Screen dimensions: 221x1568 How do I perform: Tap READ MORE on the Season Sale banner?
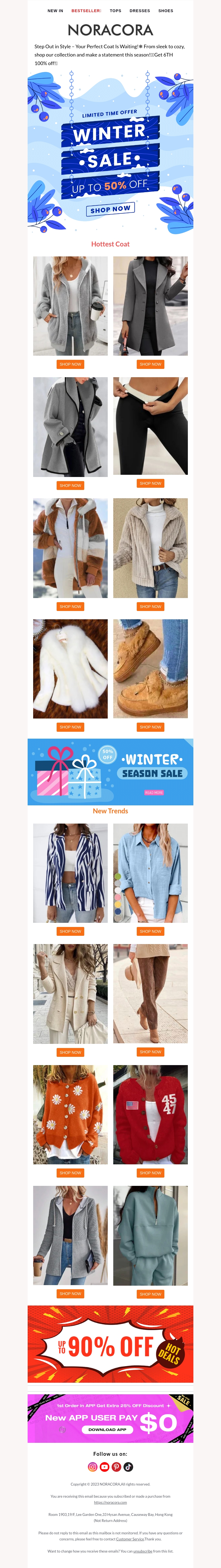pos(154,792)
